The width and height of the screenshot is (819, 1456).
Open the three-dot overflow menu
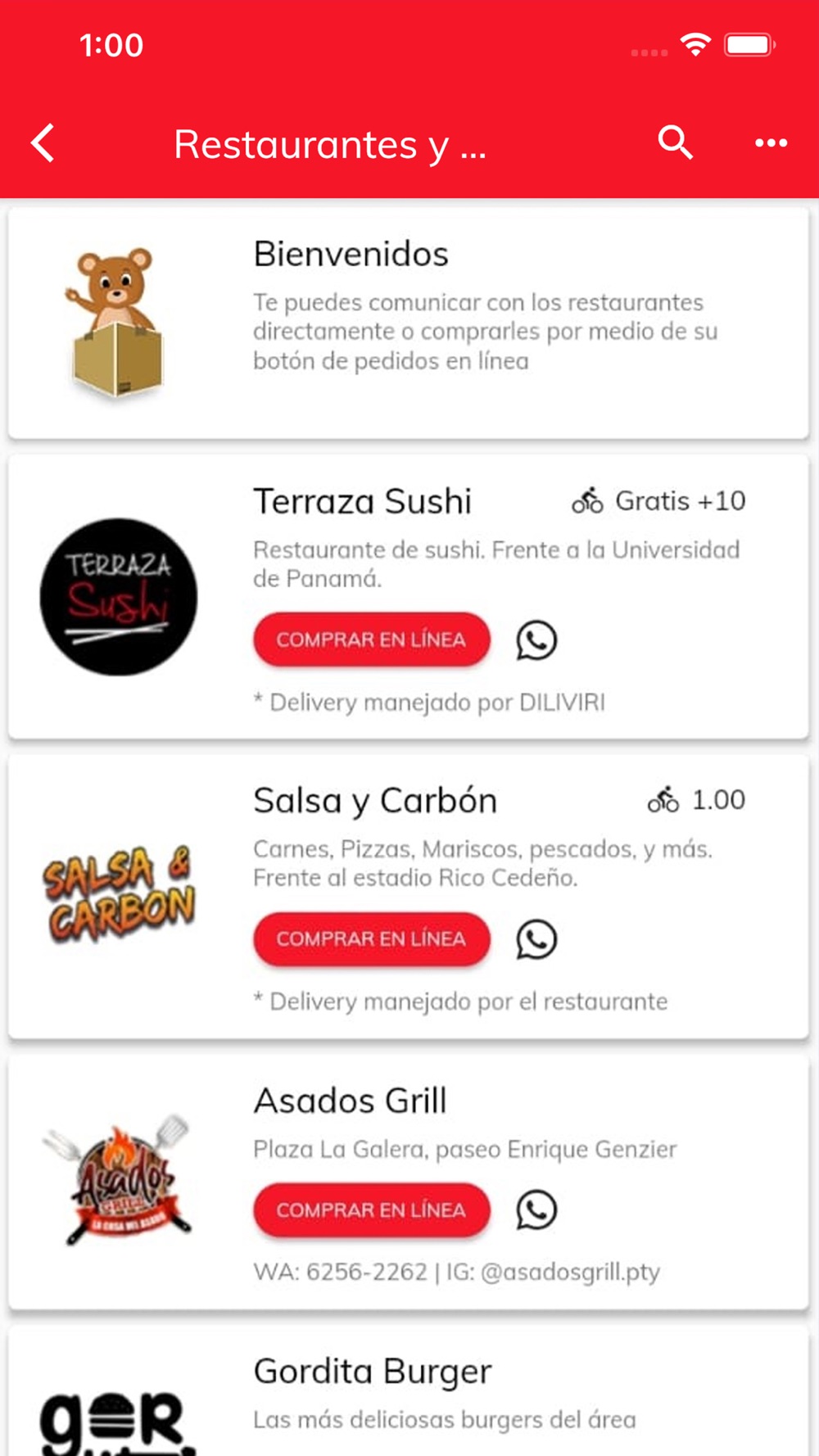pos(771,143)
